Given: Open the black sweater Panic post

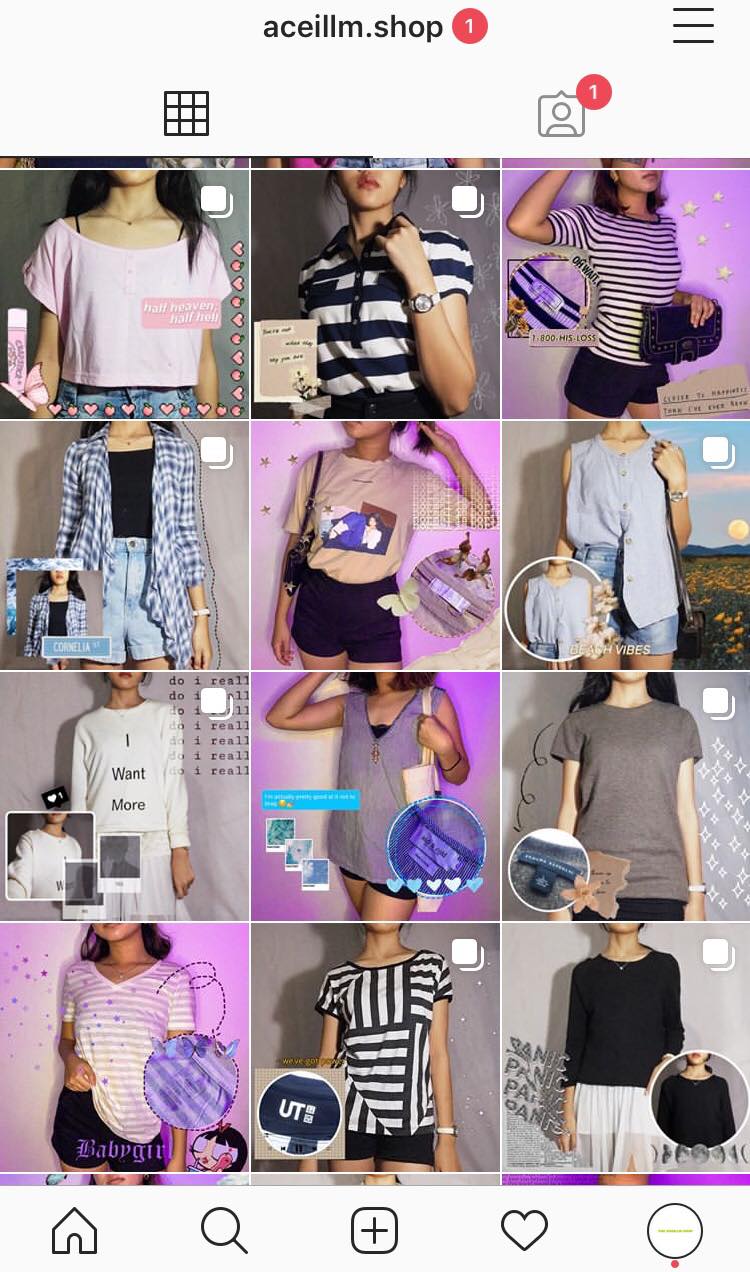Looking at the screenshot, I should pos(626,1047).
